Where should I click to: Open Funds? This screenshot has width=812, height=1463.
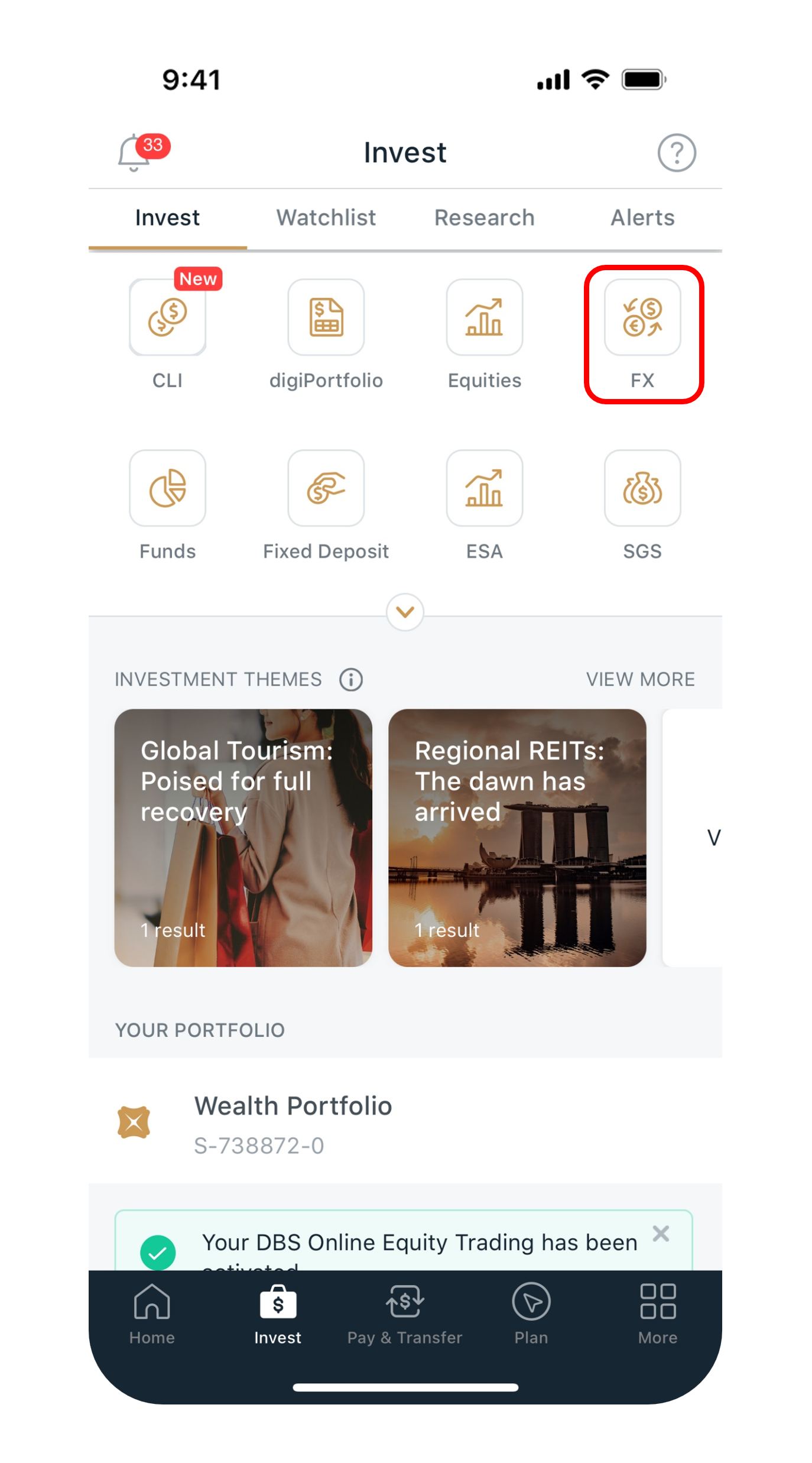(x=167, y=488)
